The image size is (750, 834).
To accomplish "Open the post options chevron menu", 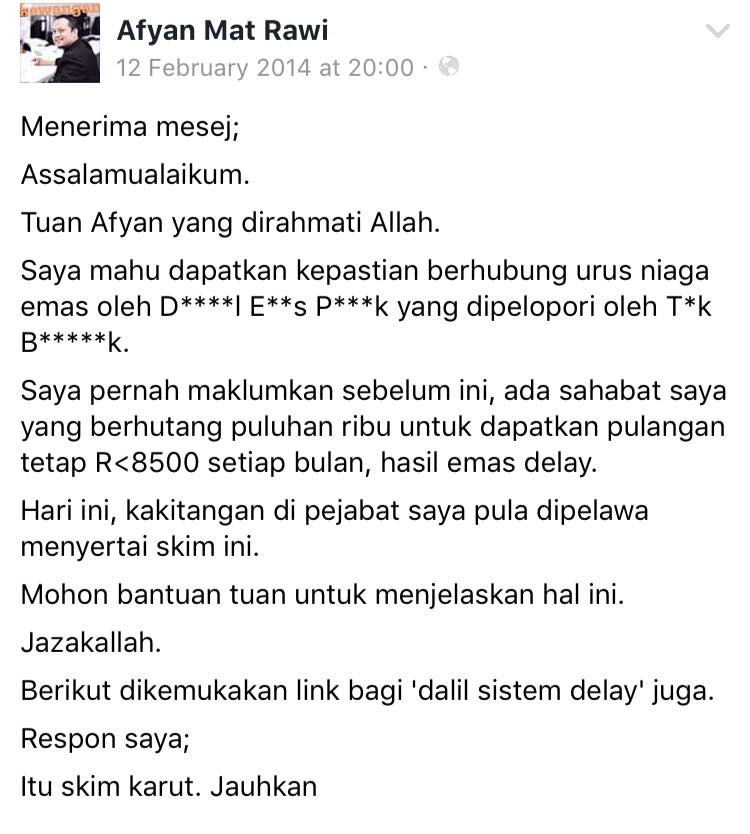I will coord(718,32).
